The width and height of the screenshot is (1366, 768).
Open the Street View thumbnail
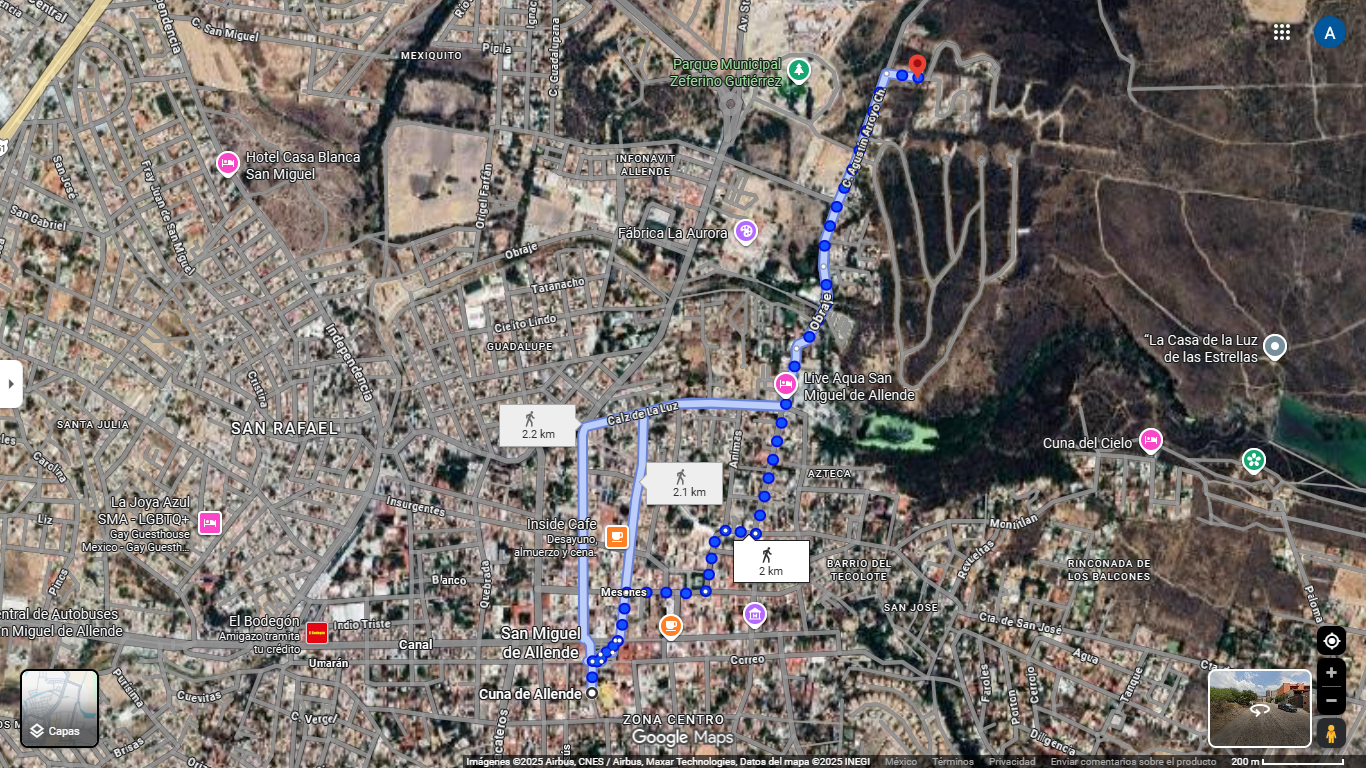pos(1259,708)
